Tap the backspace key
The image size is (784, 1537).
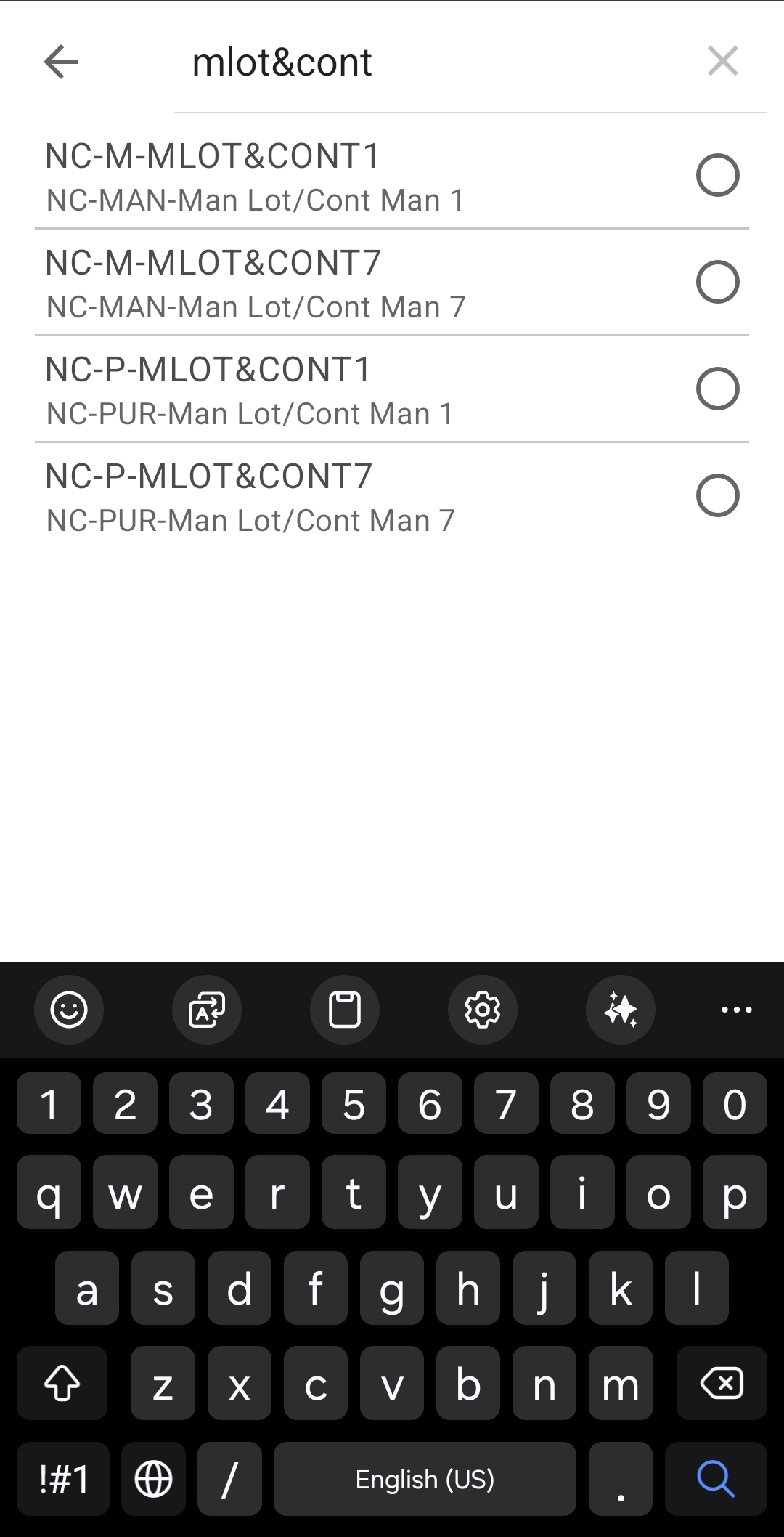point(722,1382)
